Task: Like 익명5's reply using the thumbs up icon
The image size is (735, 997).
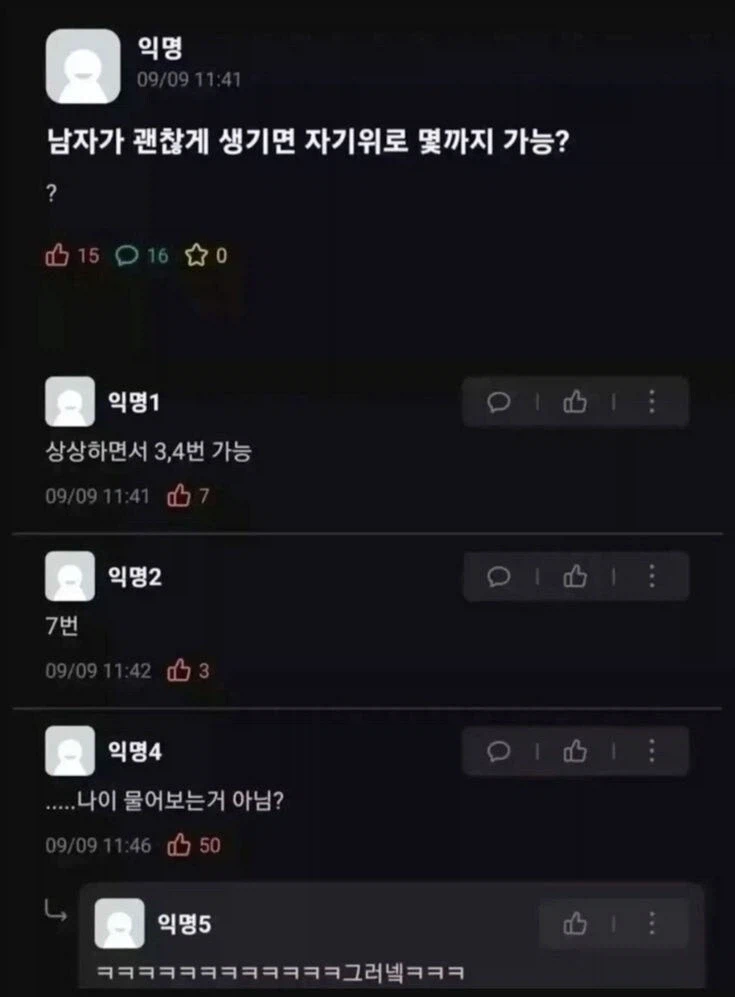Action: [x=578, y=925]
